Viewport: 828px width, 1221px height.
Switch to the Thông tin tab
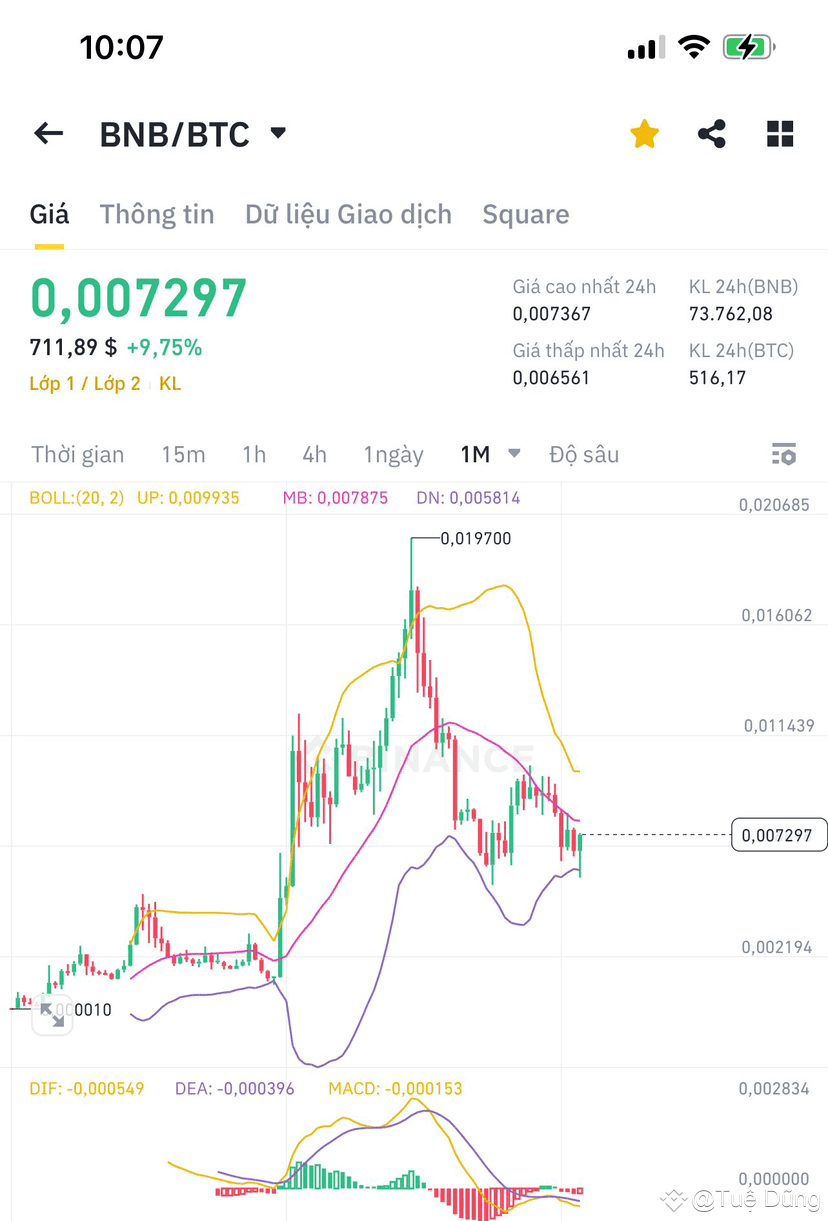point(157,214)
